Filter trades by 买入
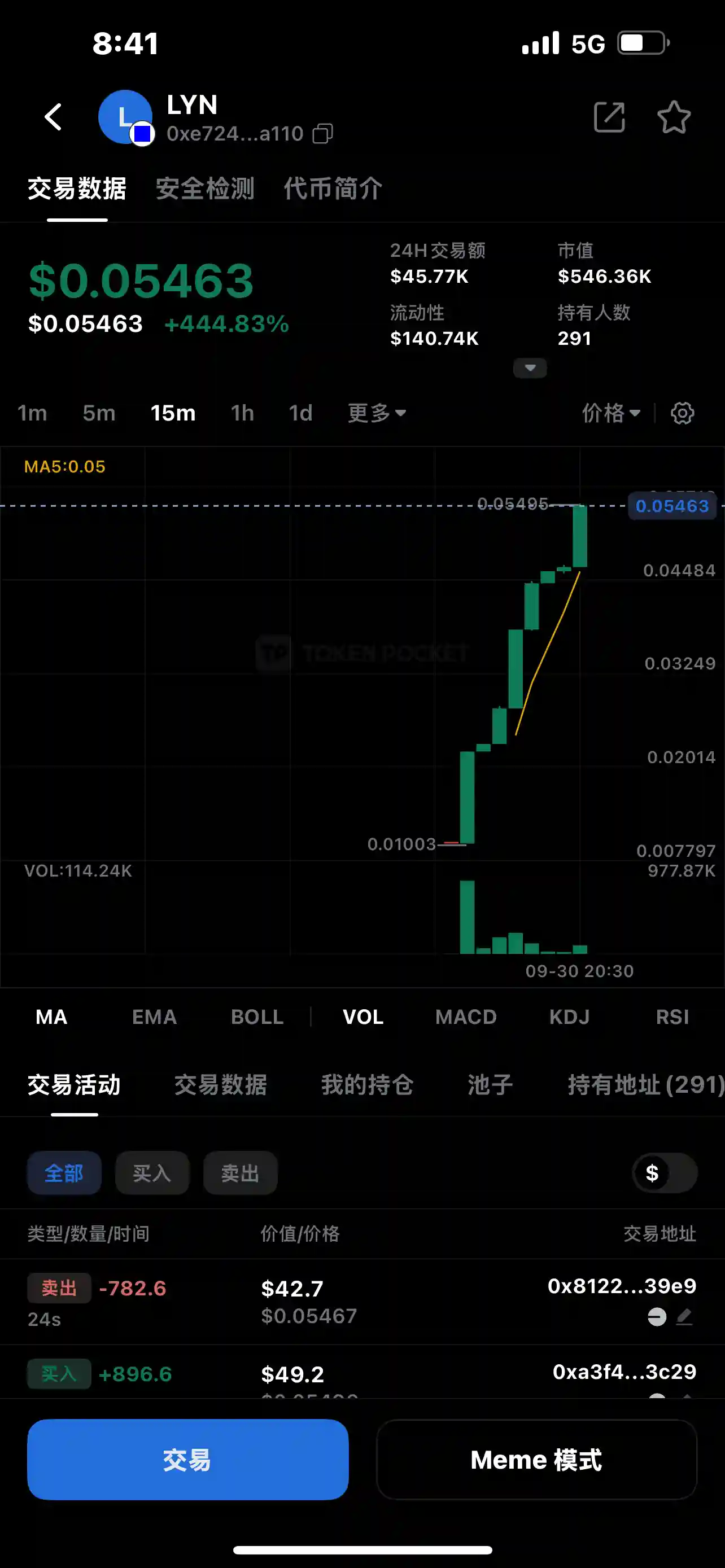Viewport: 725px width, 1568px height. pyautogui.click(x=151, y=1173)
